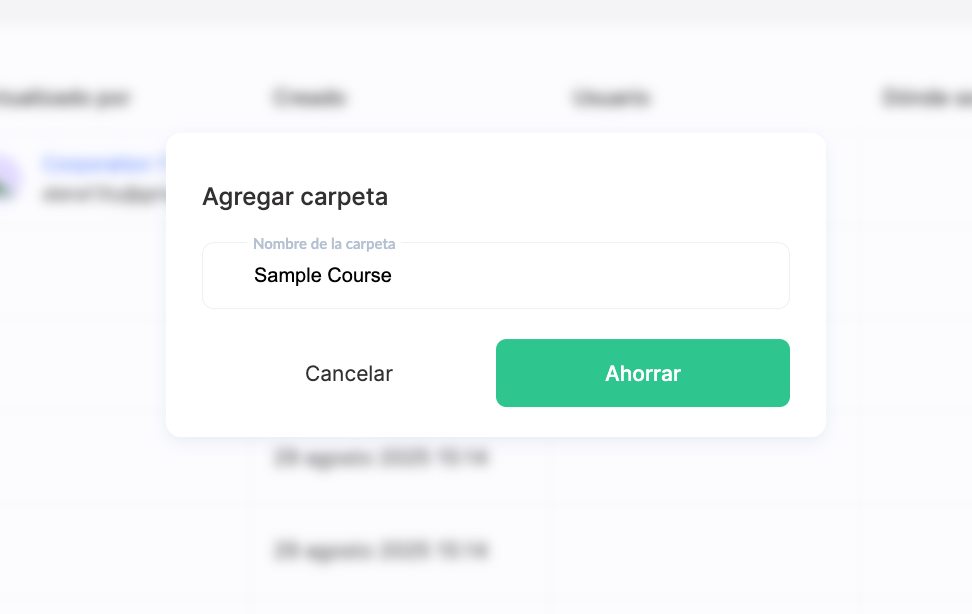Save the folder with Ahorrar button
The image size is (972, 614).
tap(642, 374)
